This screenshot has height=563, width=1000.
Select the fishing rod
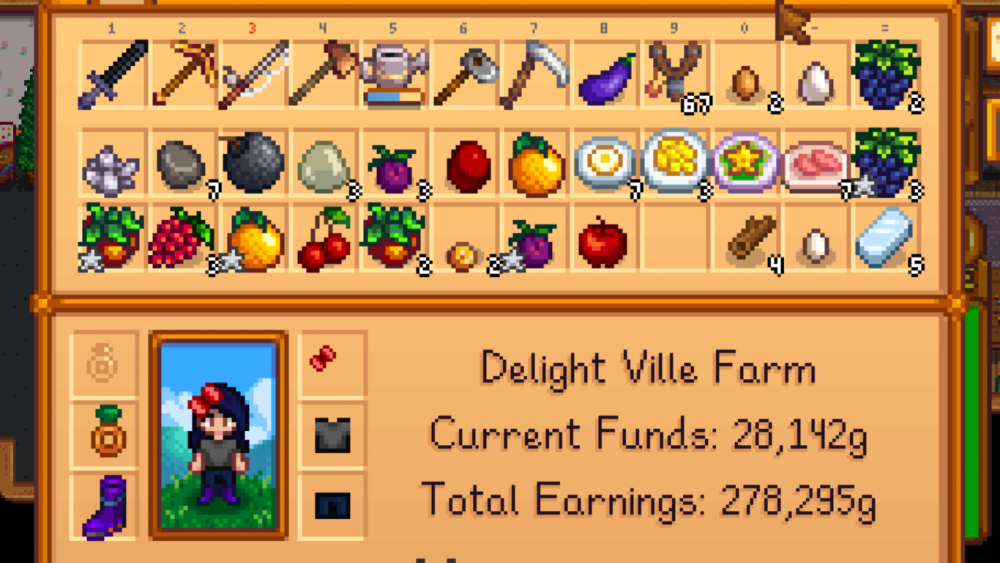point(252,74)
